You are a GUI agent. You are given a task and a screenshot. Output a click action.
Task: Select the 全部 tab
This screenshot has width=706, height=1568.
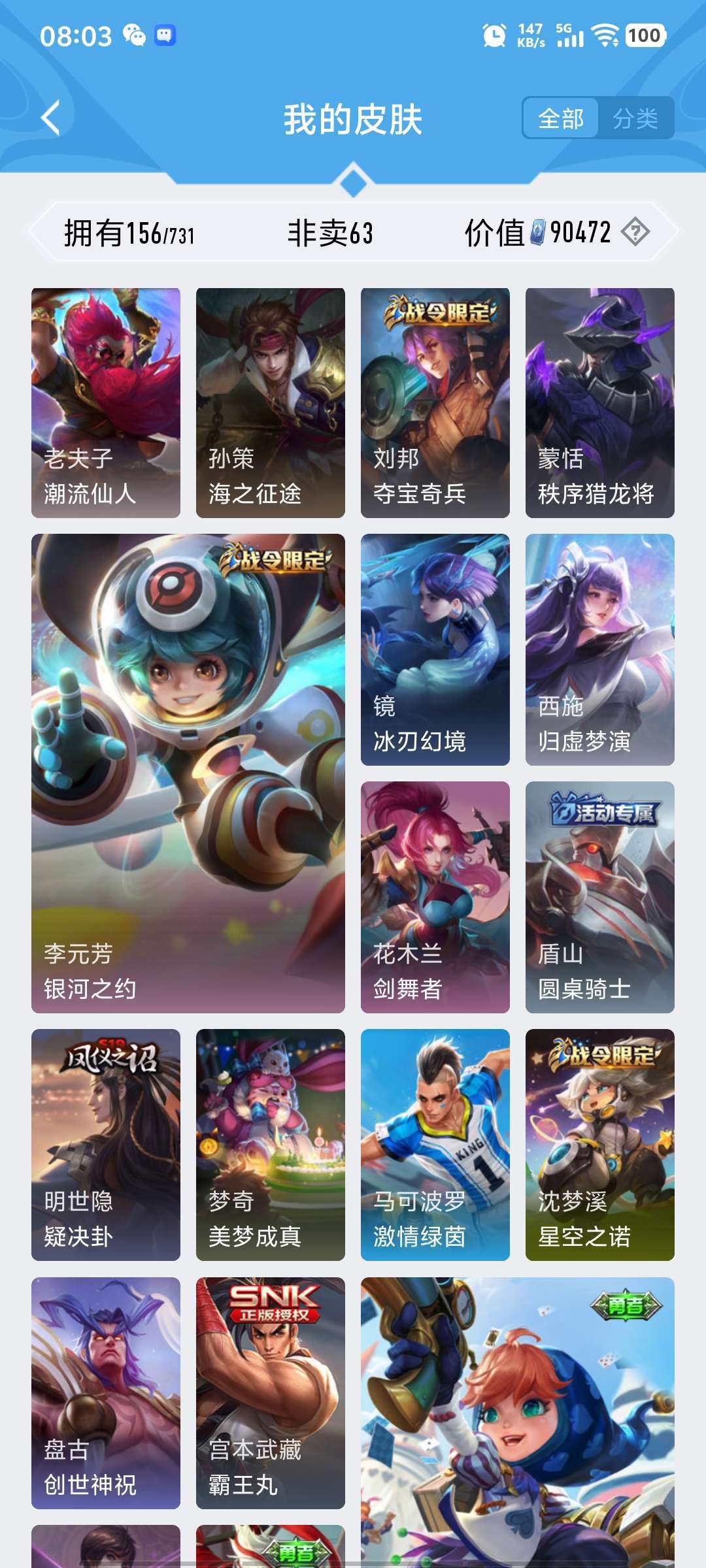click(x=561, y=118)
